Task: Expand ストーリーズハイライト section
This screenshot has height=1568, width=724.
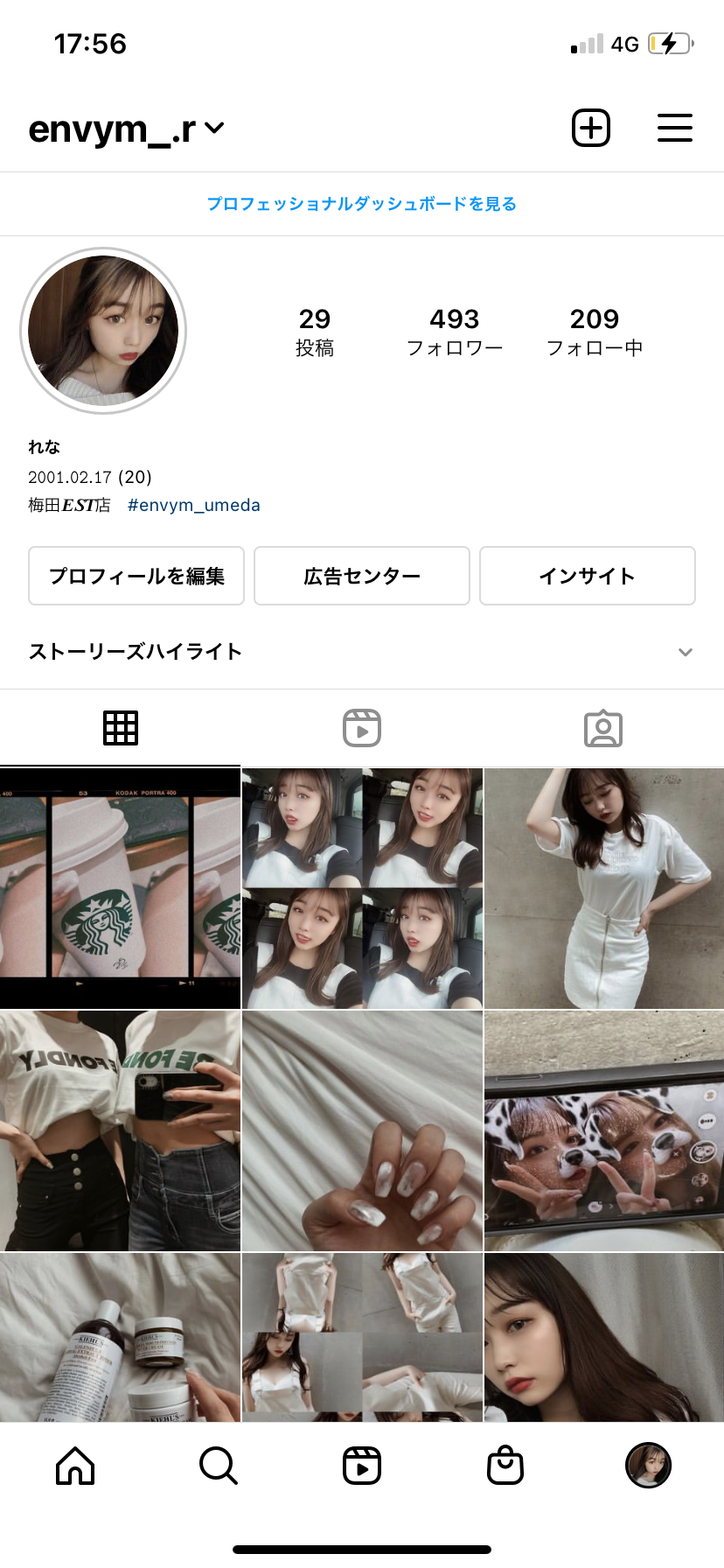Action: 686,652
